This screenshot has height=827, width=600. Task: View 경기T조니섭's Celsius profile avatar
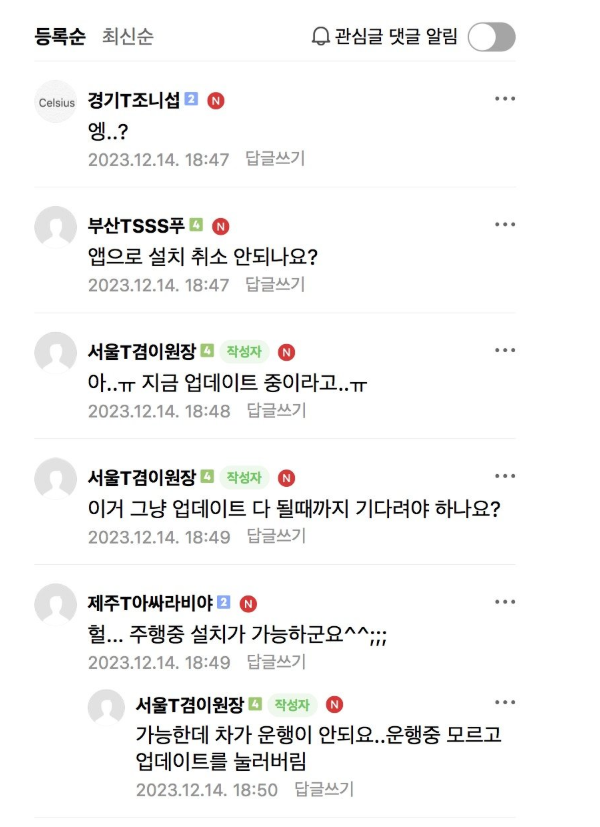coord(56,101)
